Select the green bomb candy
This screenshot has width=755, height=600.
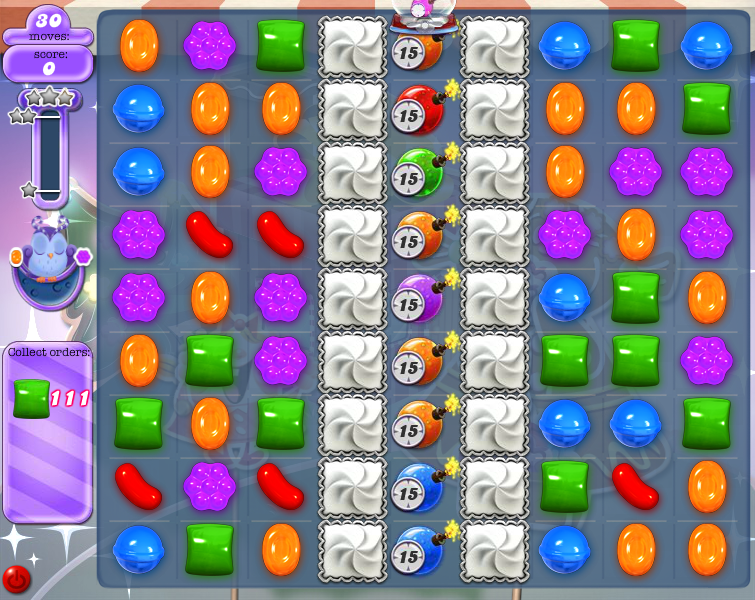[x=420, y=170]
